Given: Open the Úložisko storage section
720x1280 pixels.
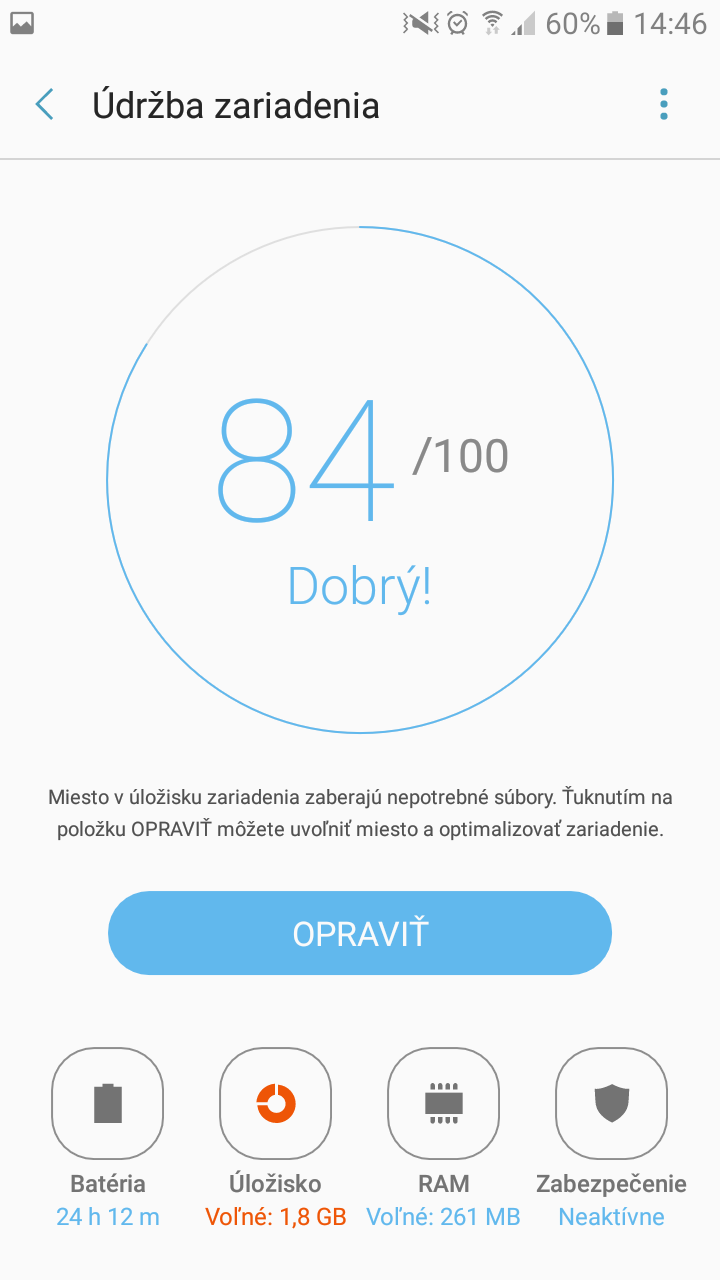Looking at the screenshot, I should [276, 1103].
